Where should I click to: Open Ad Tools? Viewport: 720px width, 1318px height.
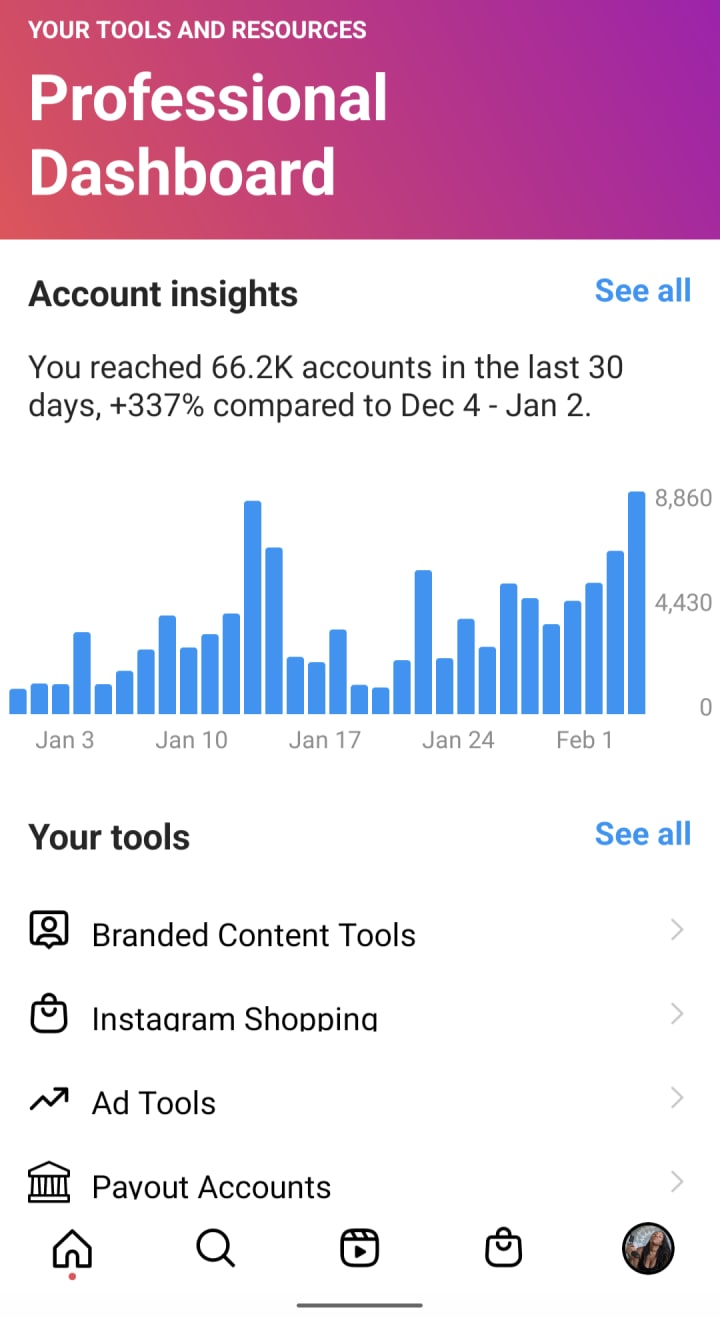(360, 1102)
